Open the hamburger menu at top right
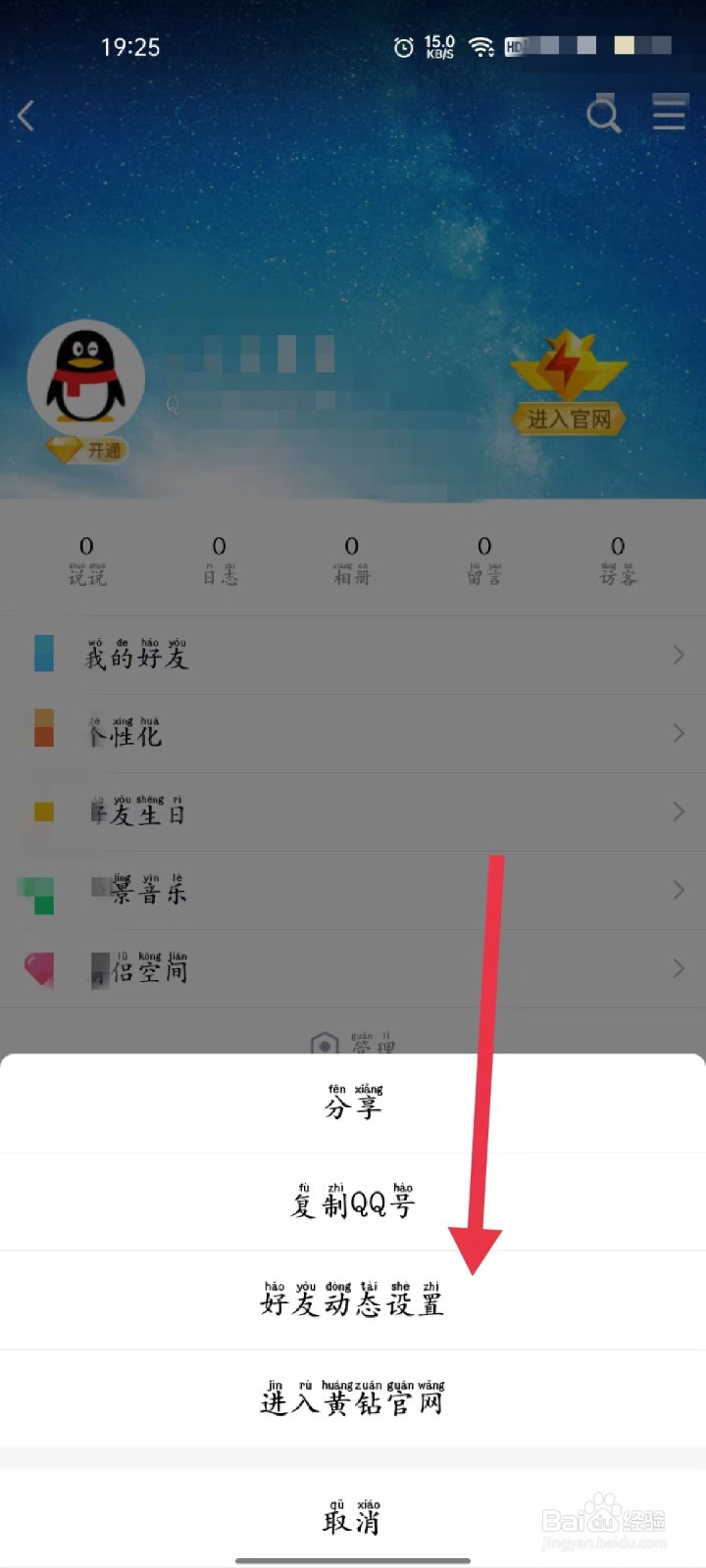 pos(670,115)
